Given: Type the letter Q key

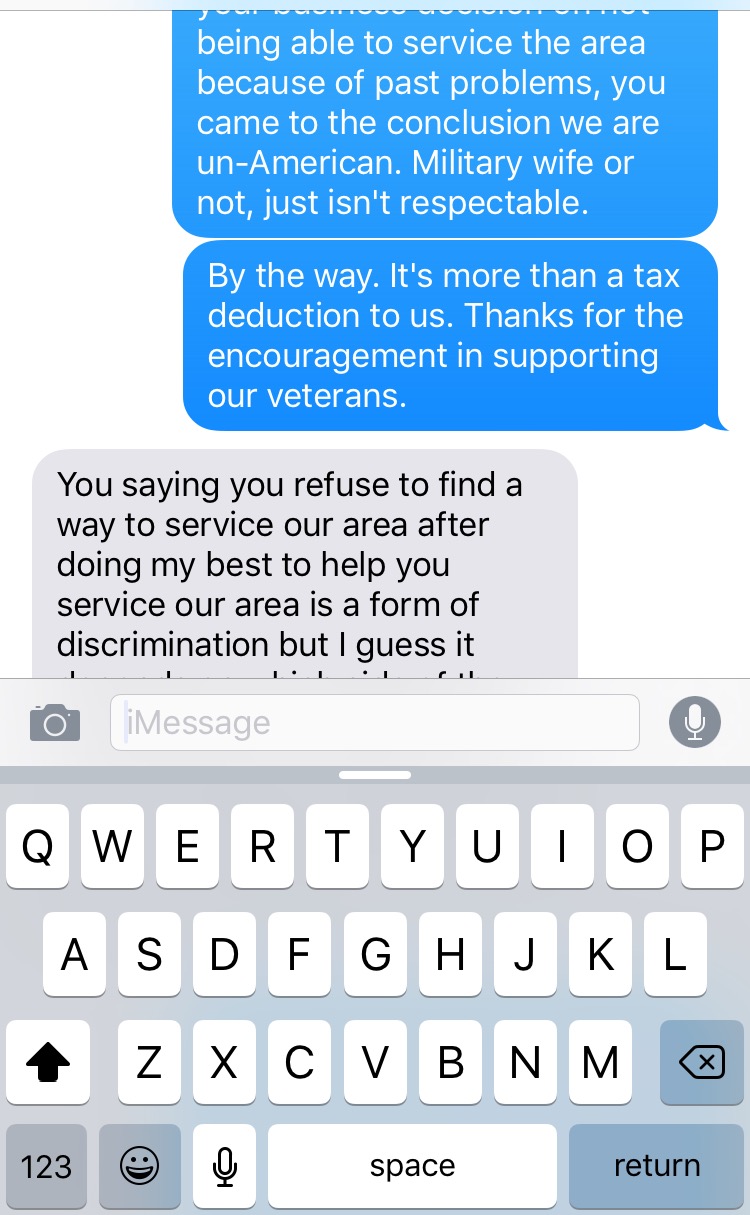Looking at the screenshot, I should (38, 846).
